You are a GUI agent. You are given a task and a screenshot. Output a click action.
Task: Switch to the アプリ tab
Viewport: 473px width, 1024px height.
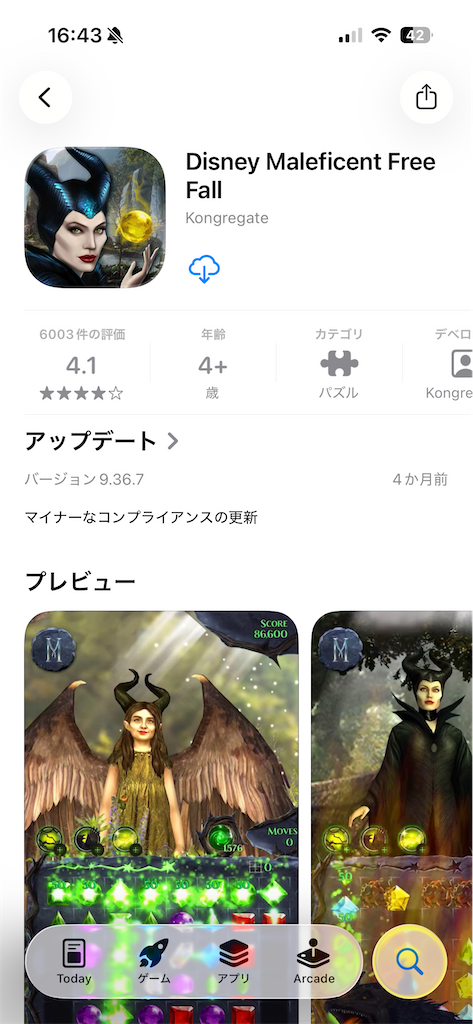234,962
